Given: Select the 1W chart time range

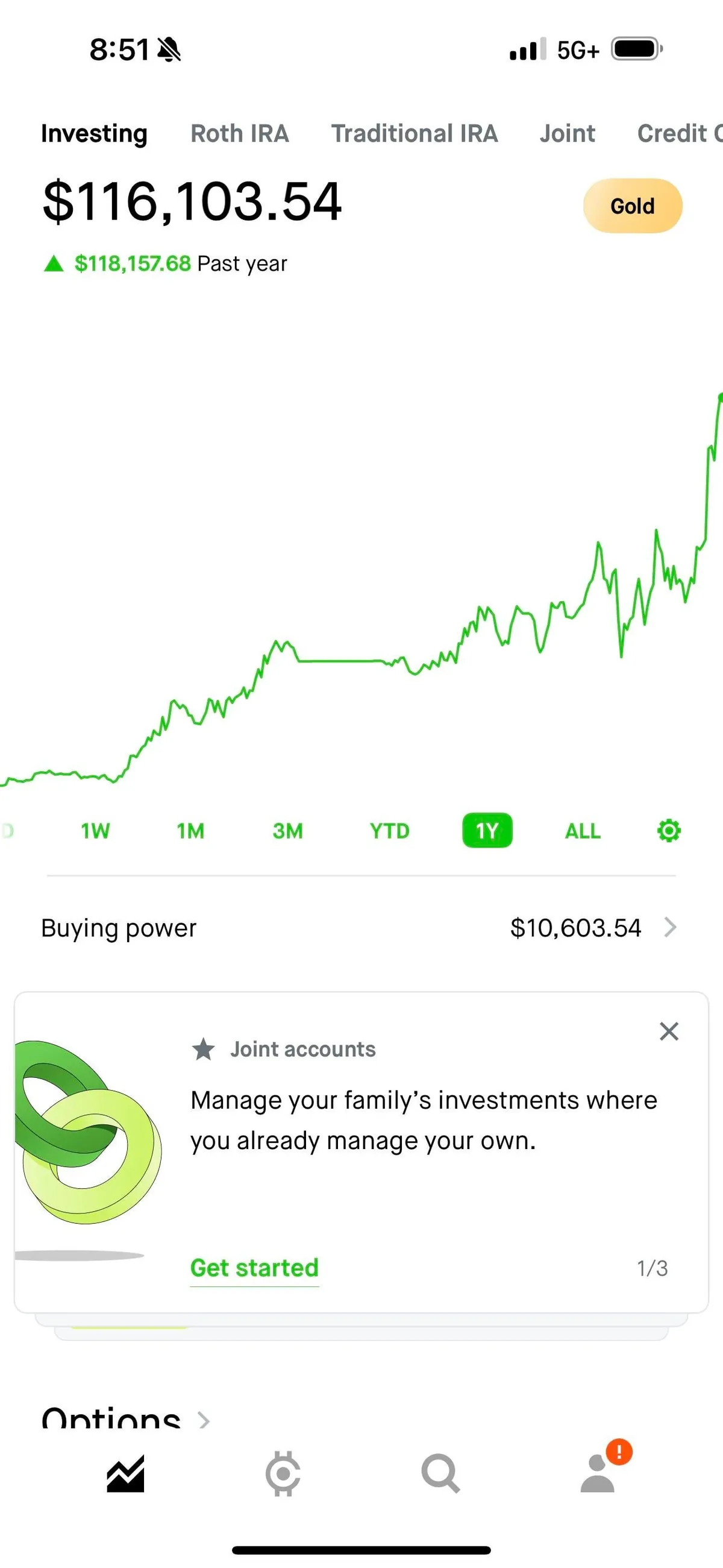Looking at the screenshot, I should tap(95, 830).
